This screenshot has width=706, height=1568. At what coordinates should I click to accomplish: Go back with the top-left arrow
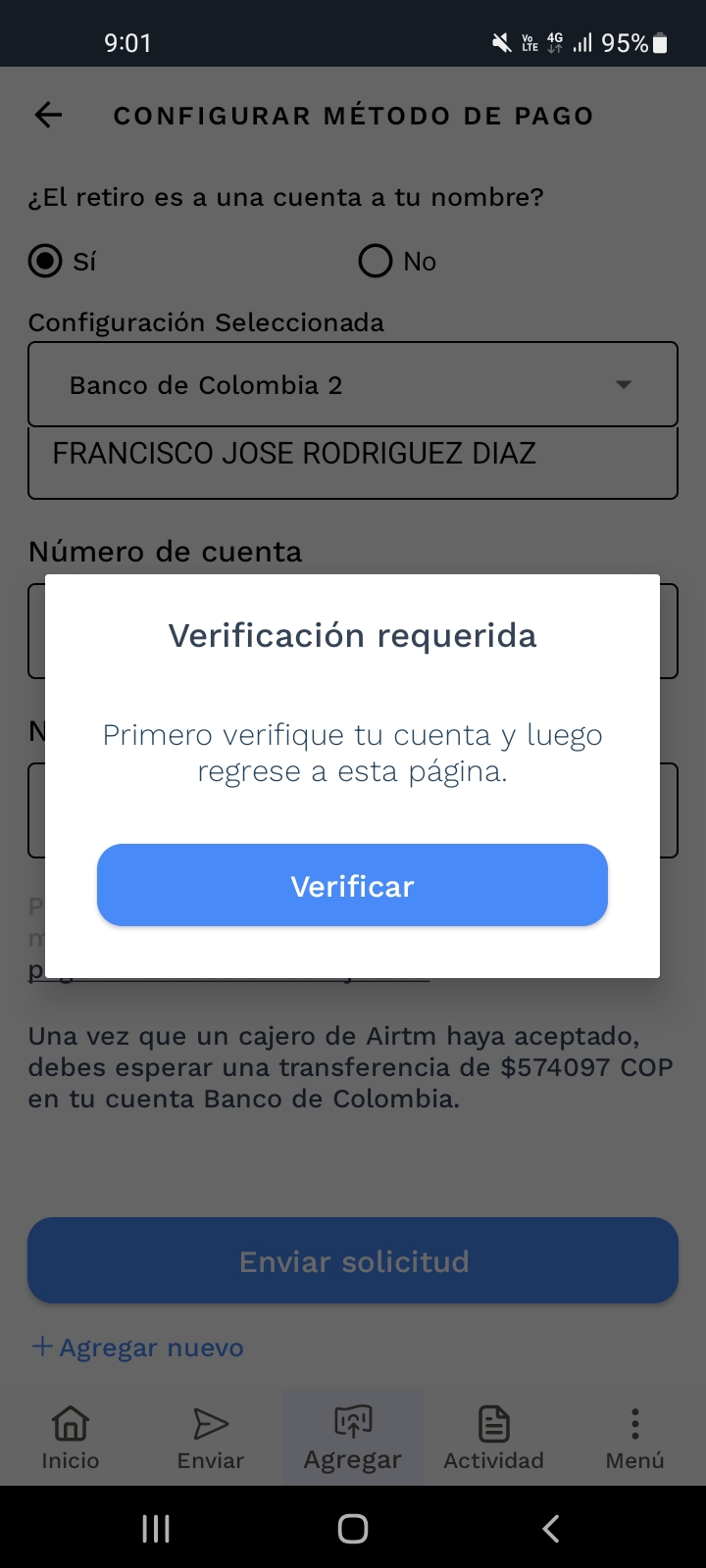48,116
